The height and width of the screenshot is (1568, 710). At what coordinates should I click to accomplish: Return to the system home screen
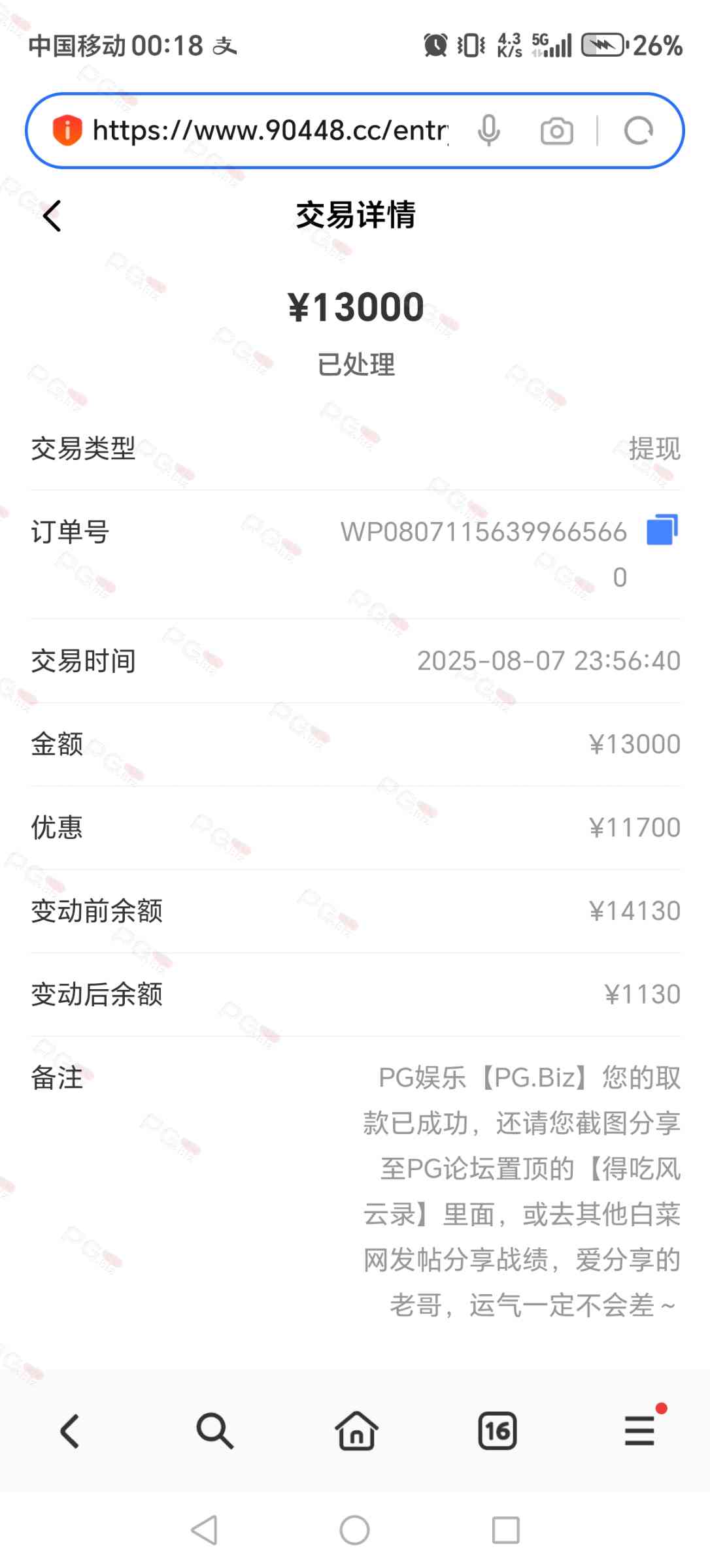click(354, 1530)
